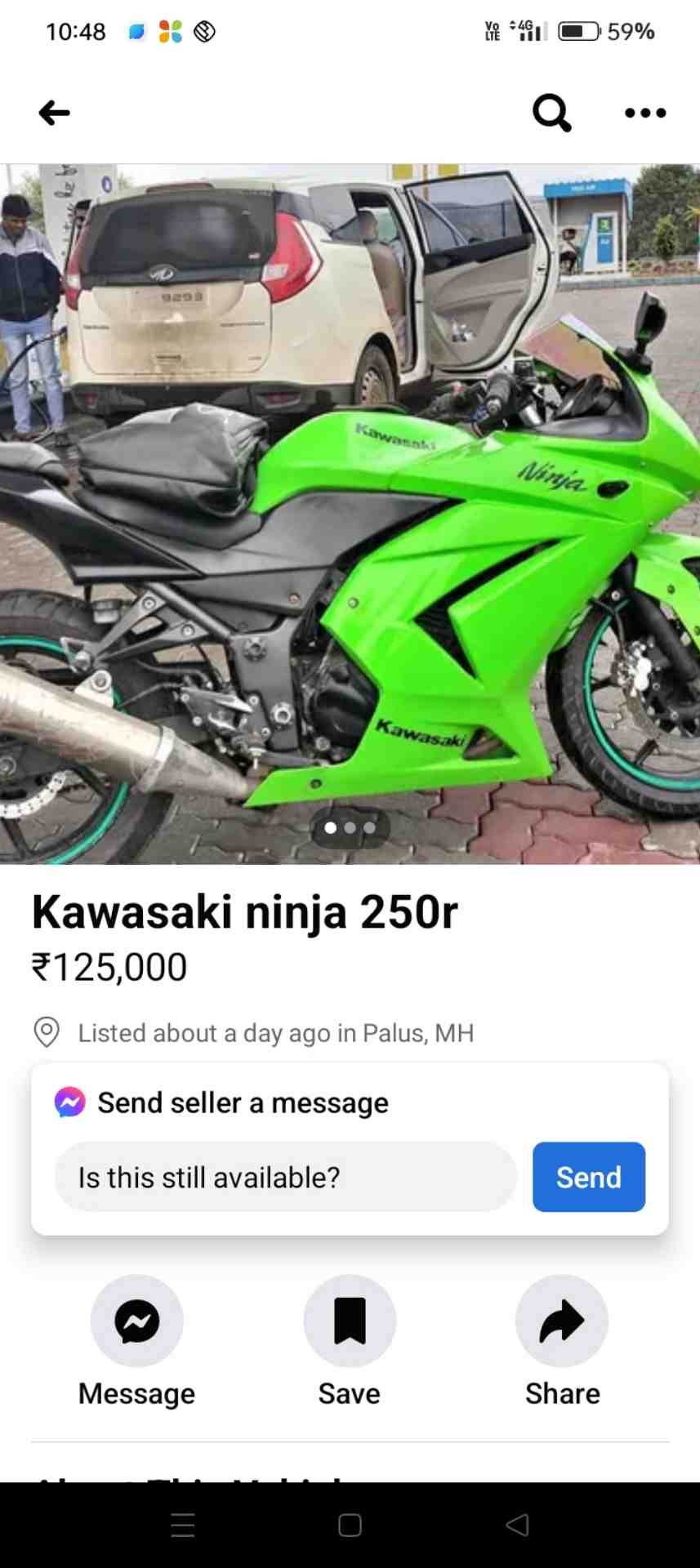Image resolution: width=700 pixels, height=1568 pixels.
Task: Tap the system back button
Action: 517,1525
